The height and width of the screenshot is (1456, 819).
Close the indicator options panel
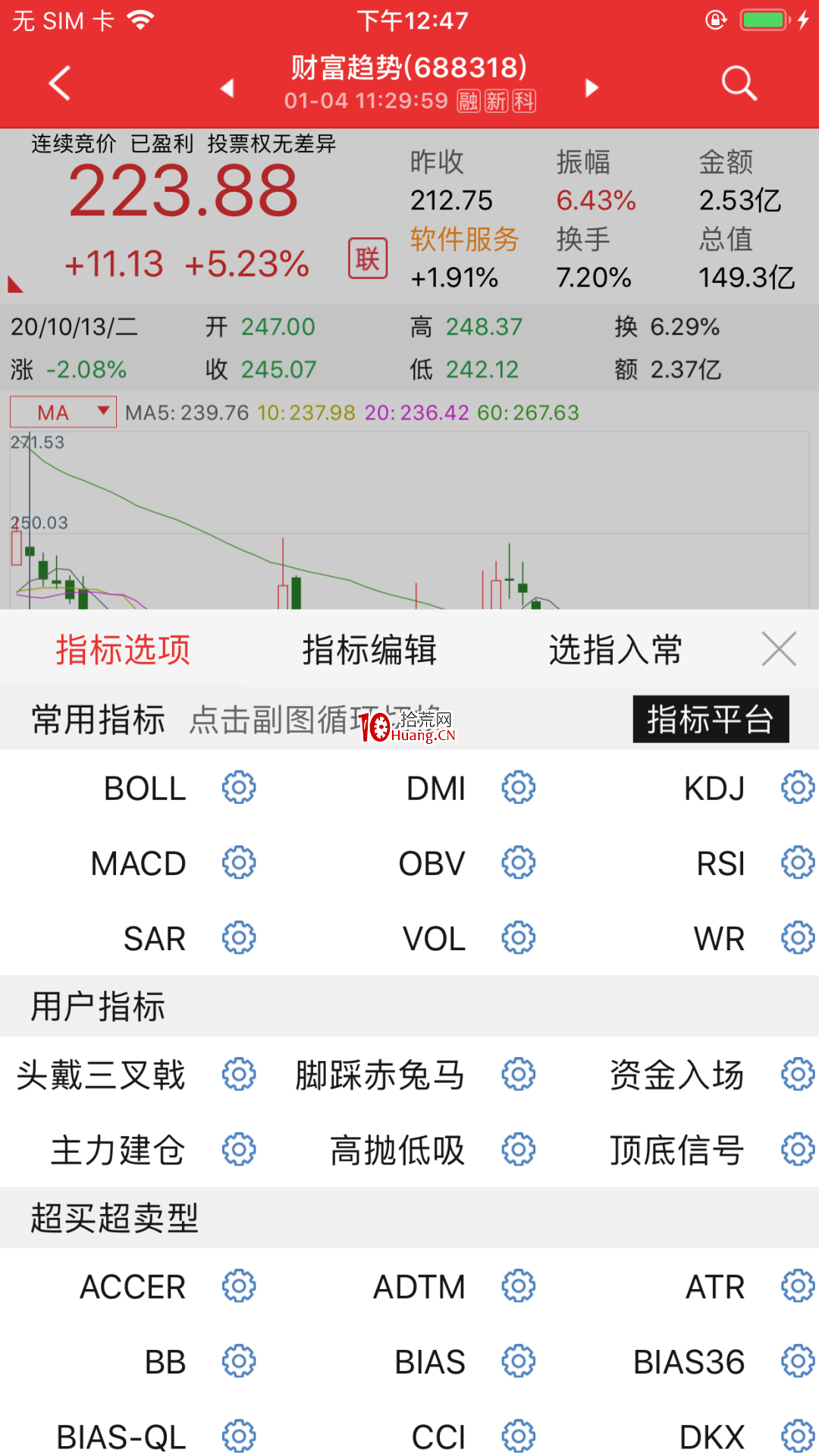tap(779, 649)
